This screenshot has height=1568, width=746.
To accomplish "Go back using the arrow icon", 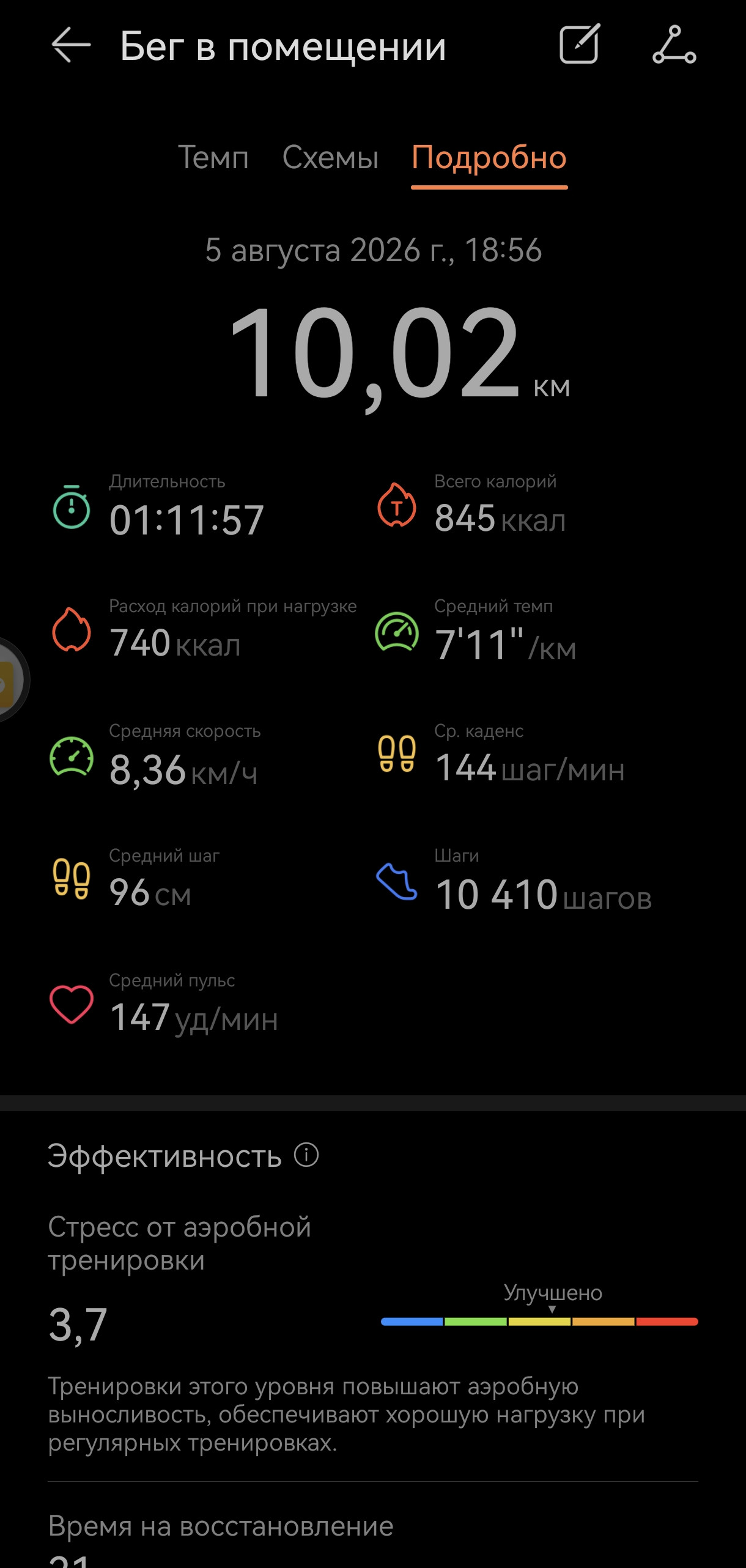I will [71, 45].
